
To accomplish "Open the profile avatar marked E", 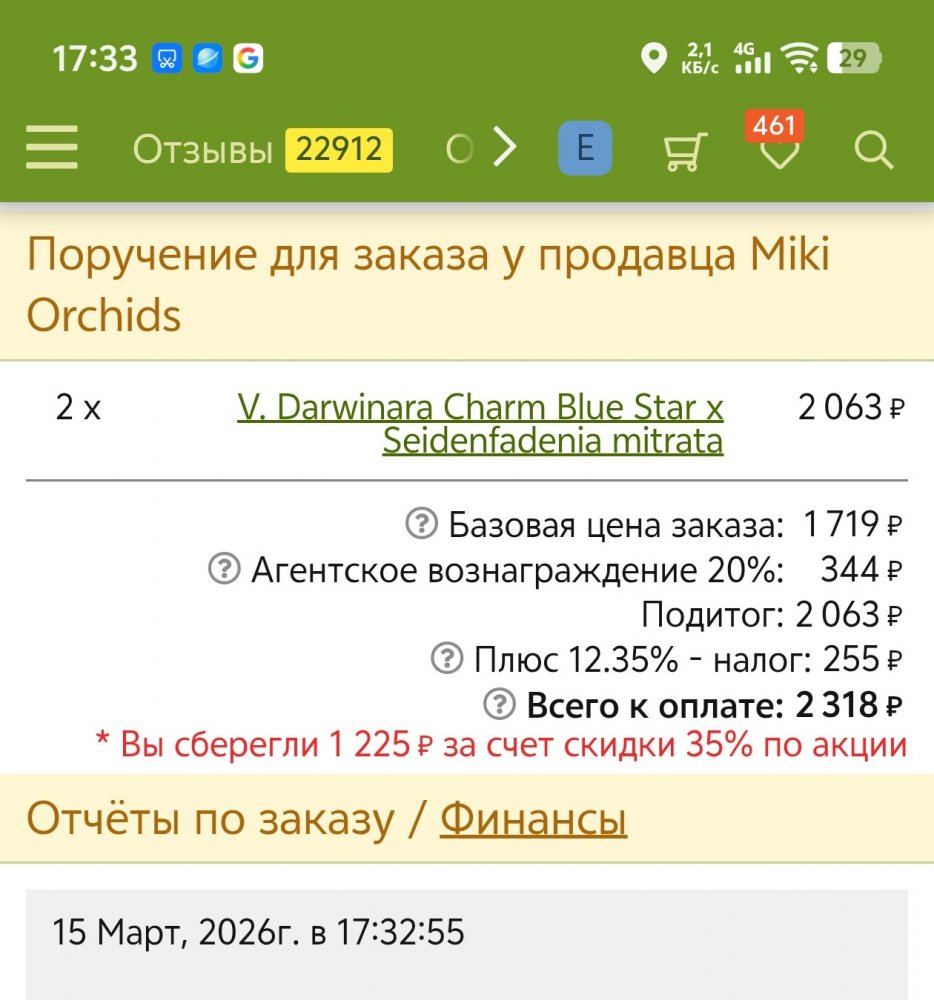I will click(585, 149).
